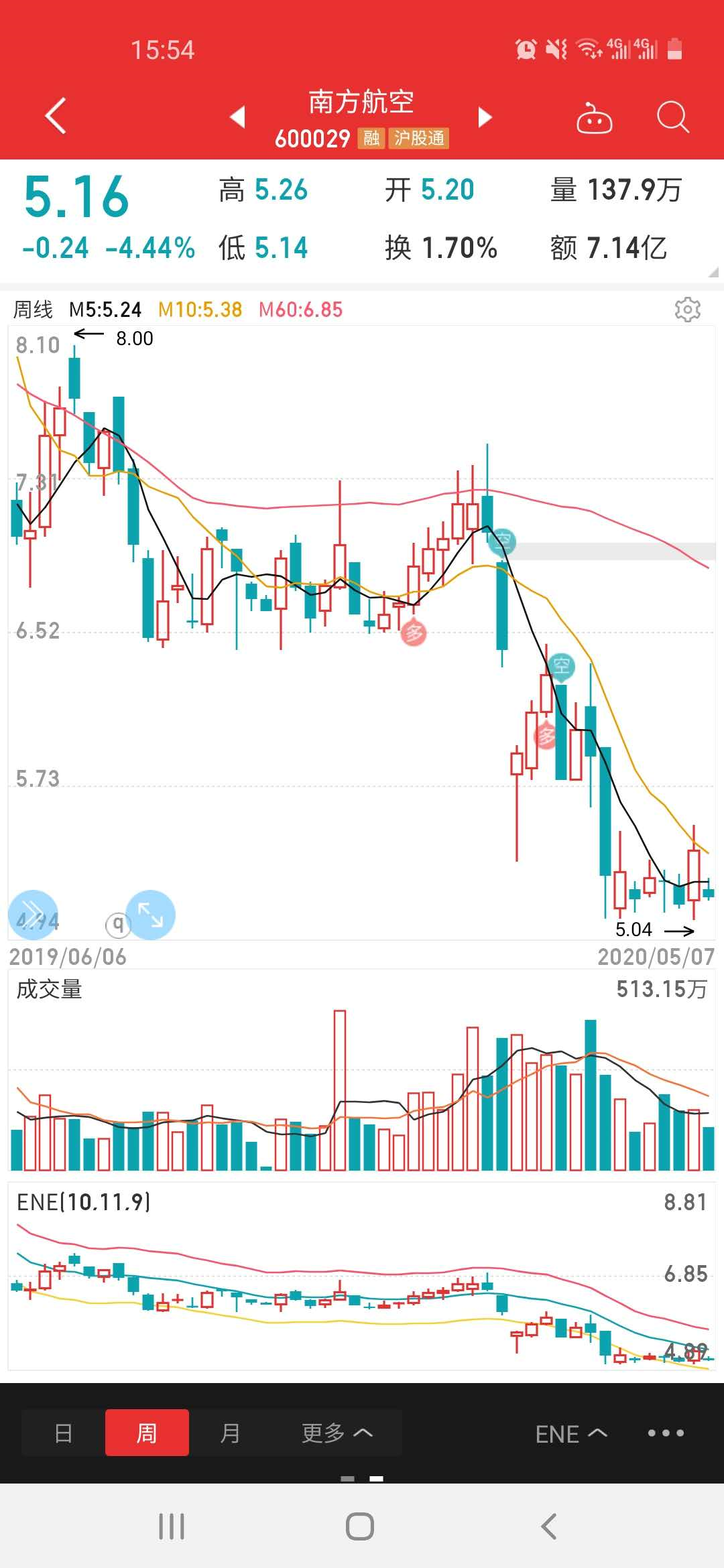The height and width of the screenshot is (1568, 724).
Task: Switch to the next stock
Action: 485,117
